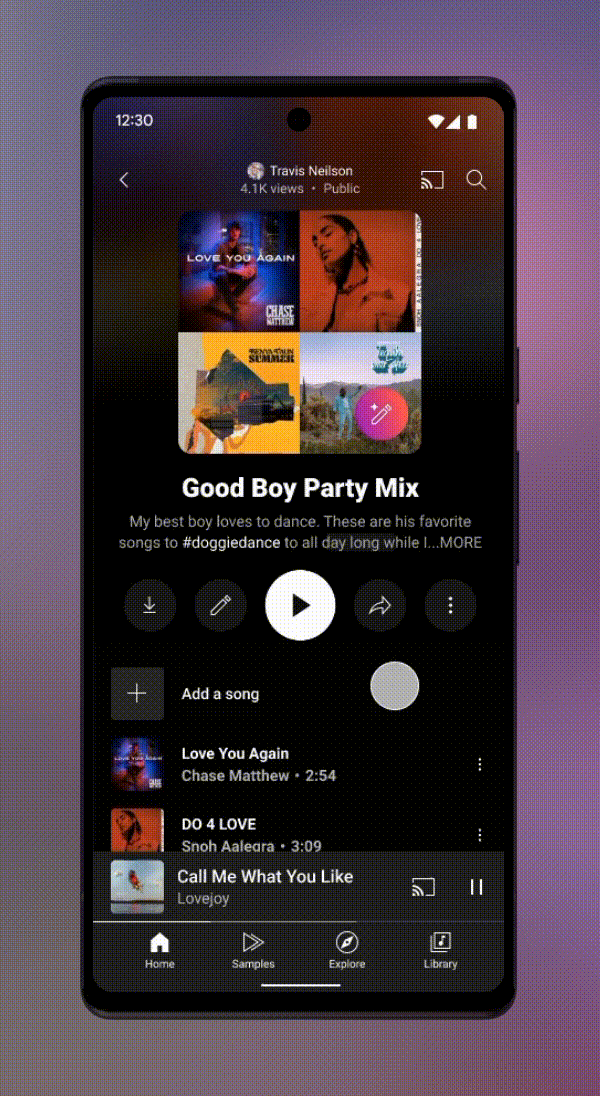Go back using the top-left arrow
600x1096 pixels.
[124, 180]
